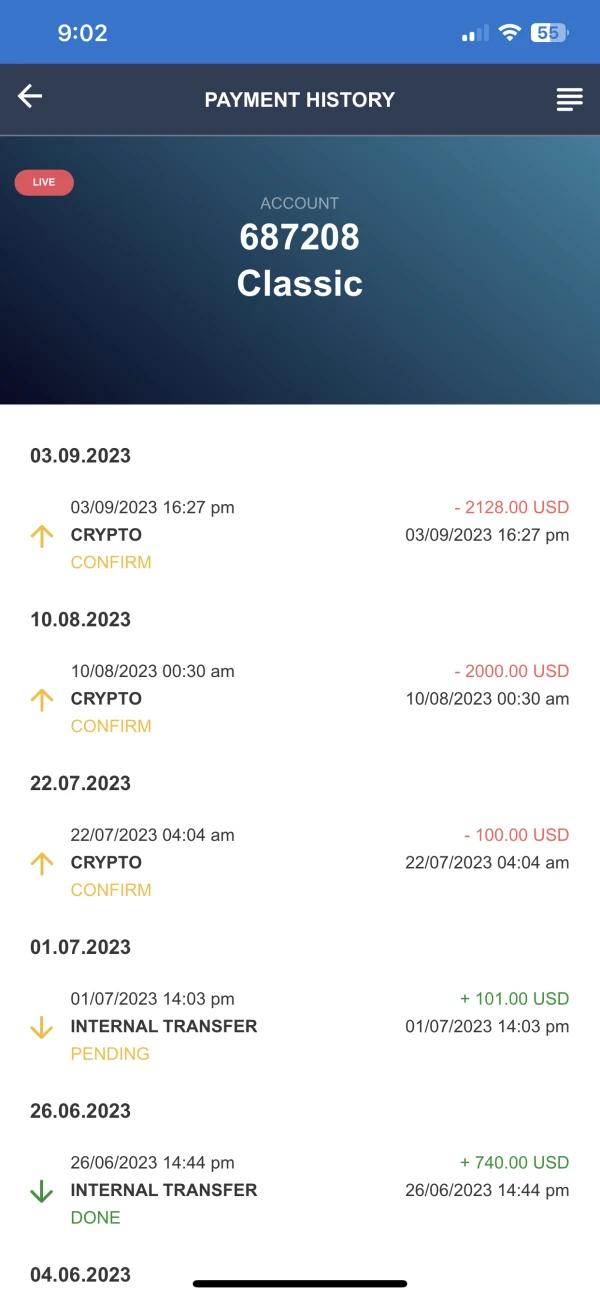Viewport: 600px width, 1299px height.
Task: Open the hamburger menu in the header
Action: point(570,99)
